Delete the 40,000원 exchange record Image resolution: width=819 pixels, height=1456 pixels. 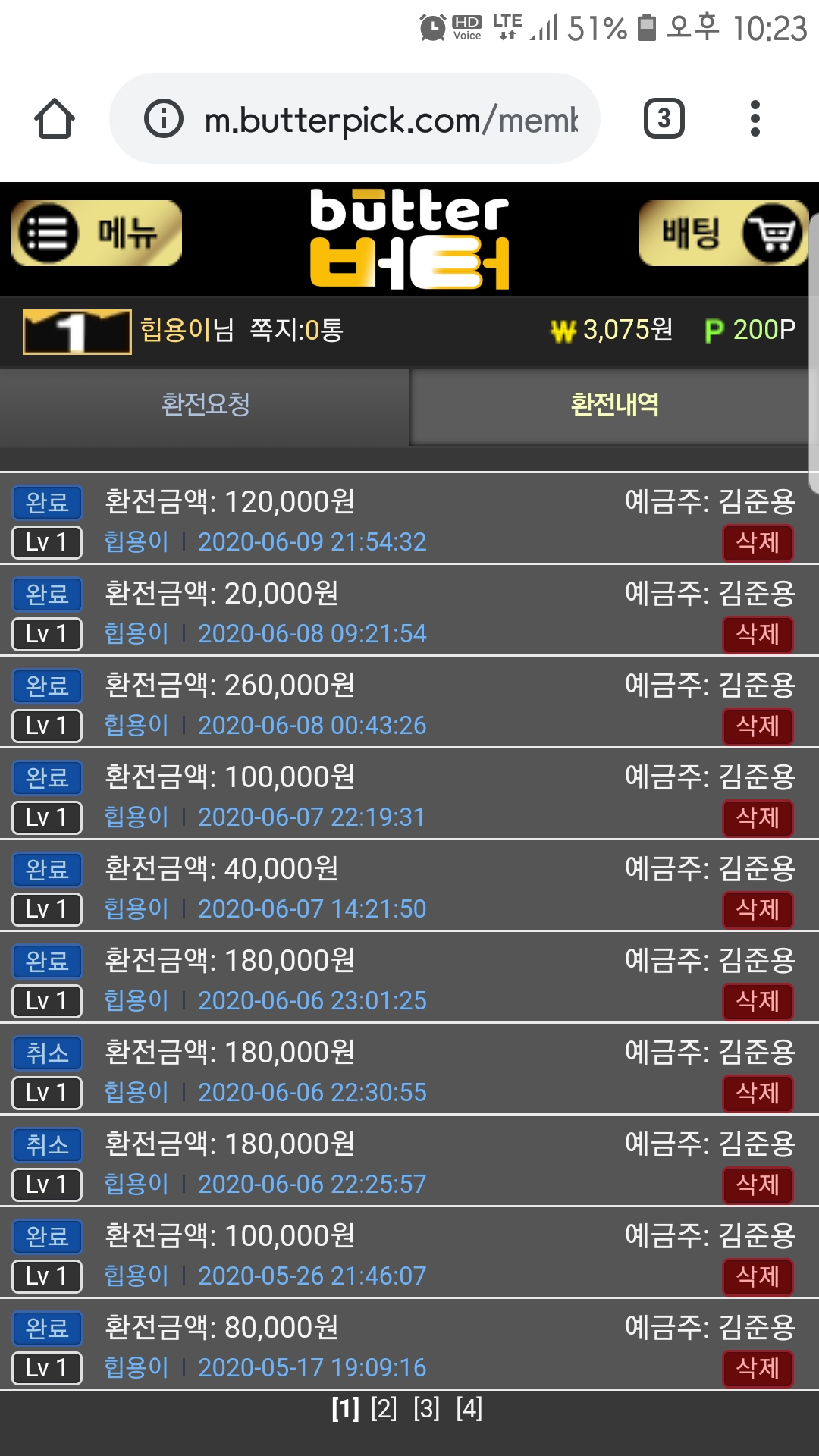click(758, 910)
